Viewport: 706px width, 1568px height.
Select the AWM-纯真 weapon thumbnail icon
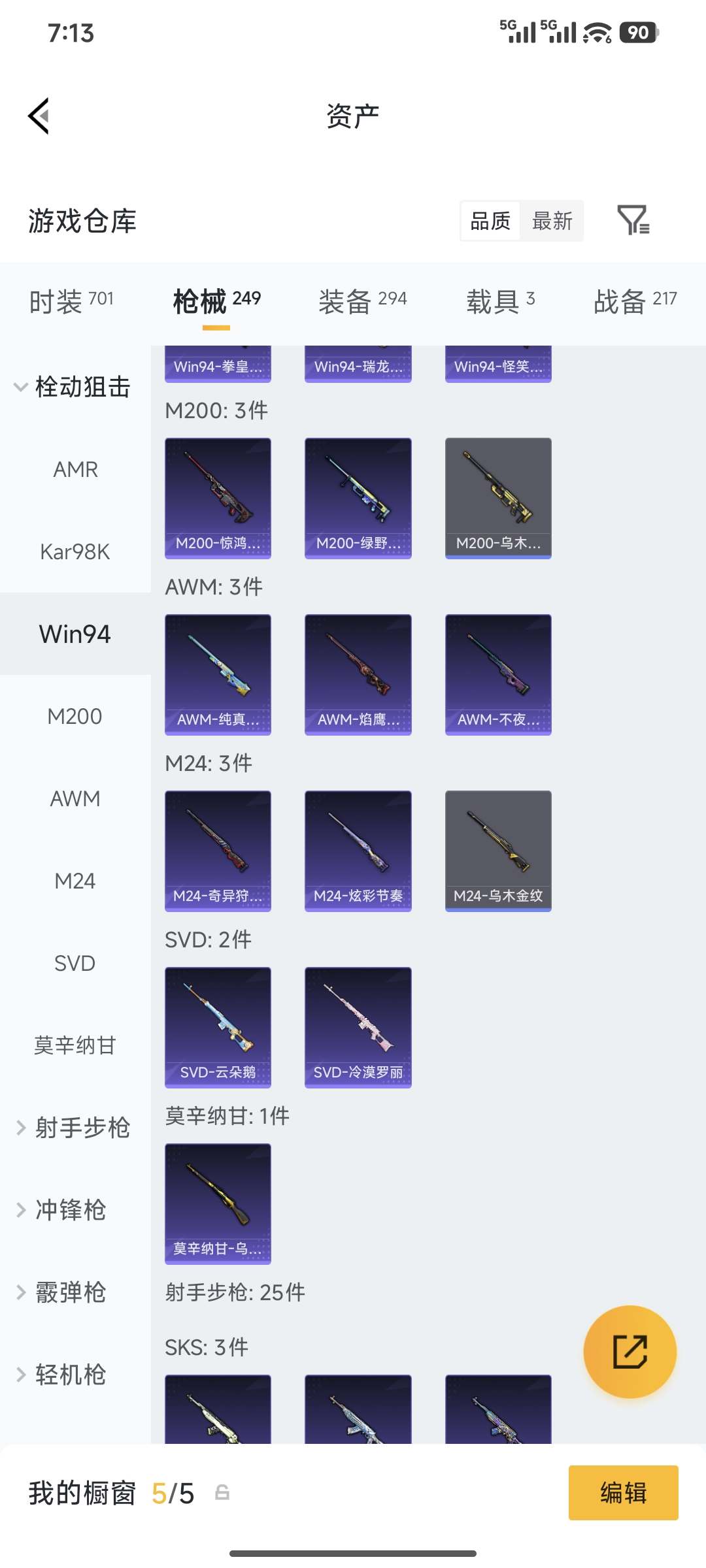pos(218,673)
